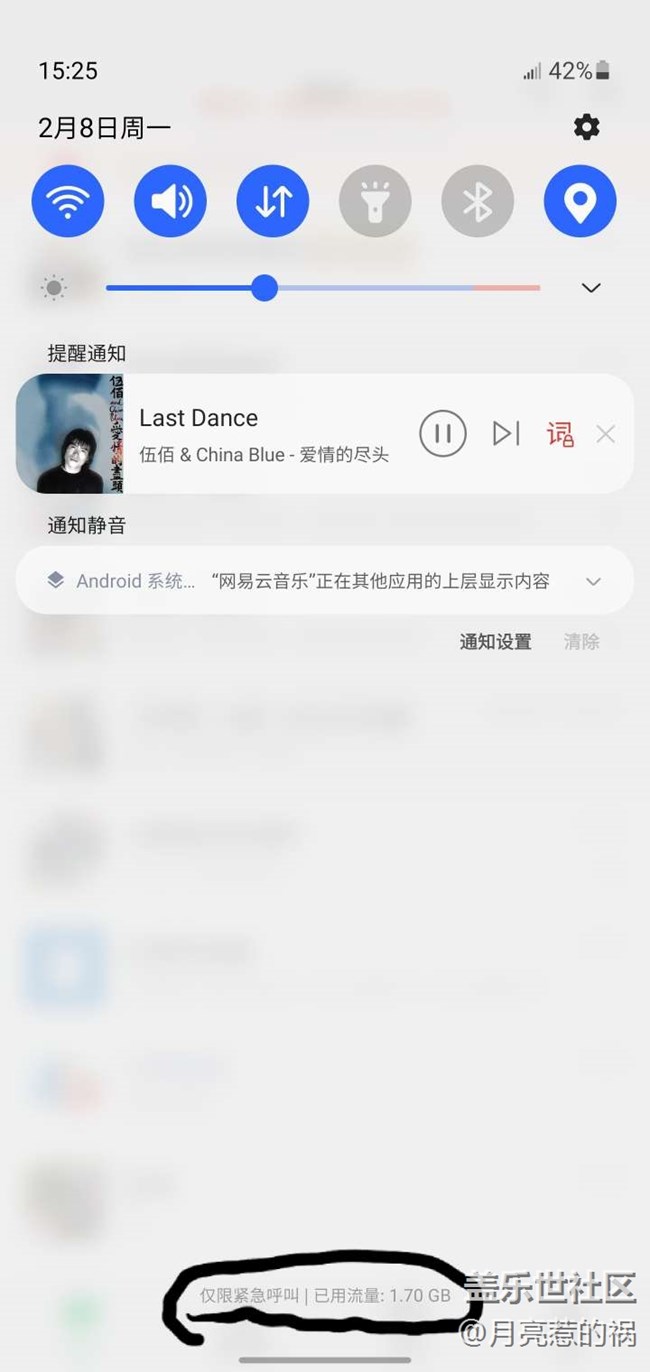The width and height of the screenshot is (650, 1372).
Task: Pause the song Last Dance
Action: 443,434
